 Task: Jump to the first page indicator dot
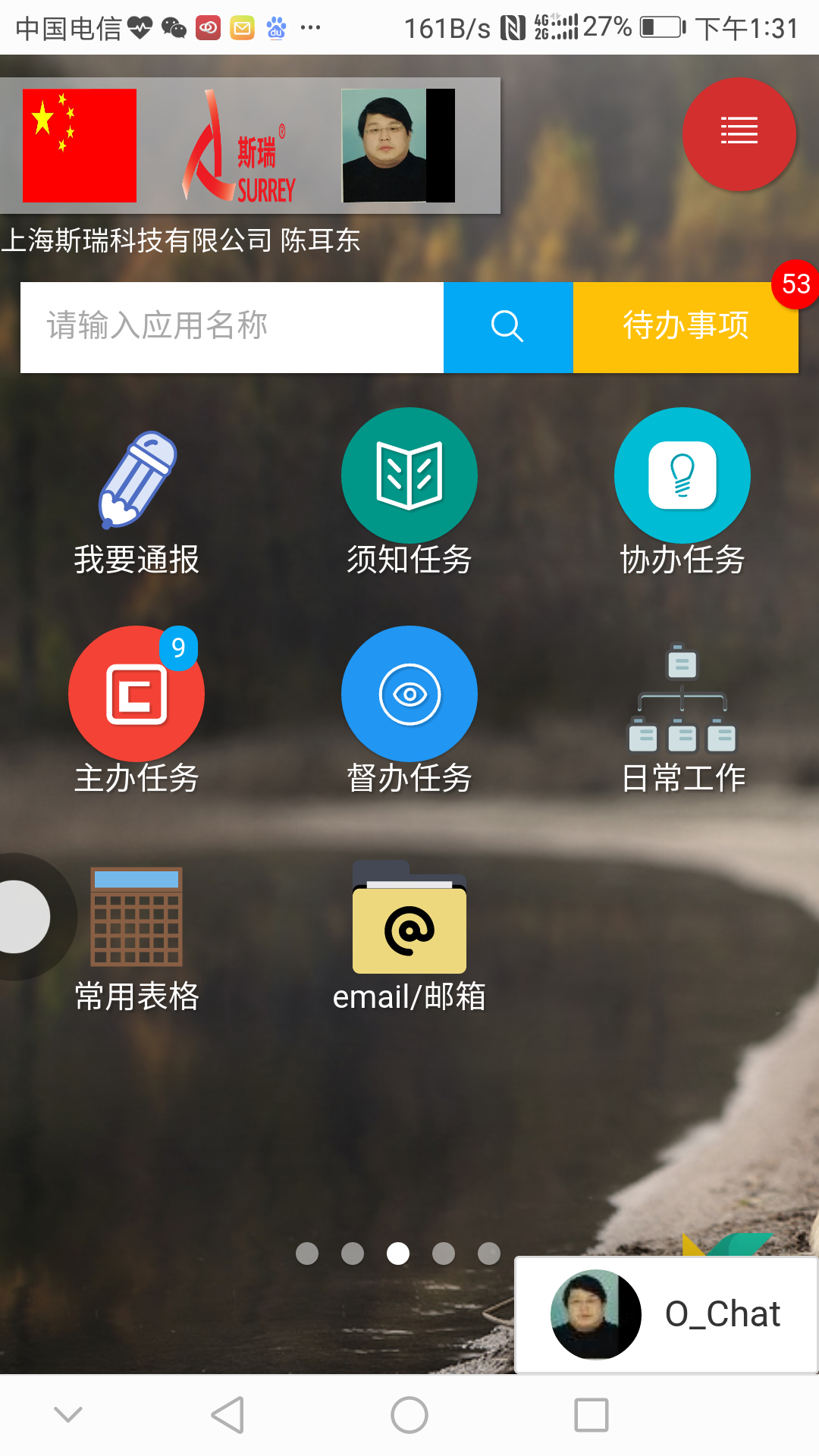click(307, 1254)
